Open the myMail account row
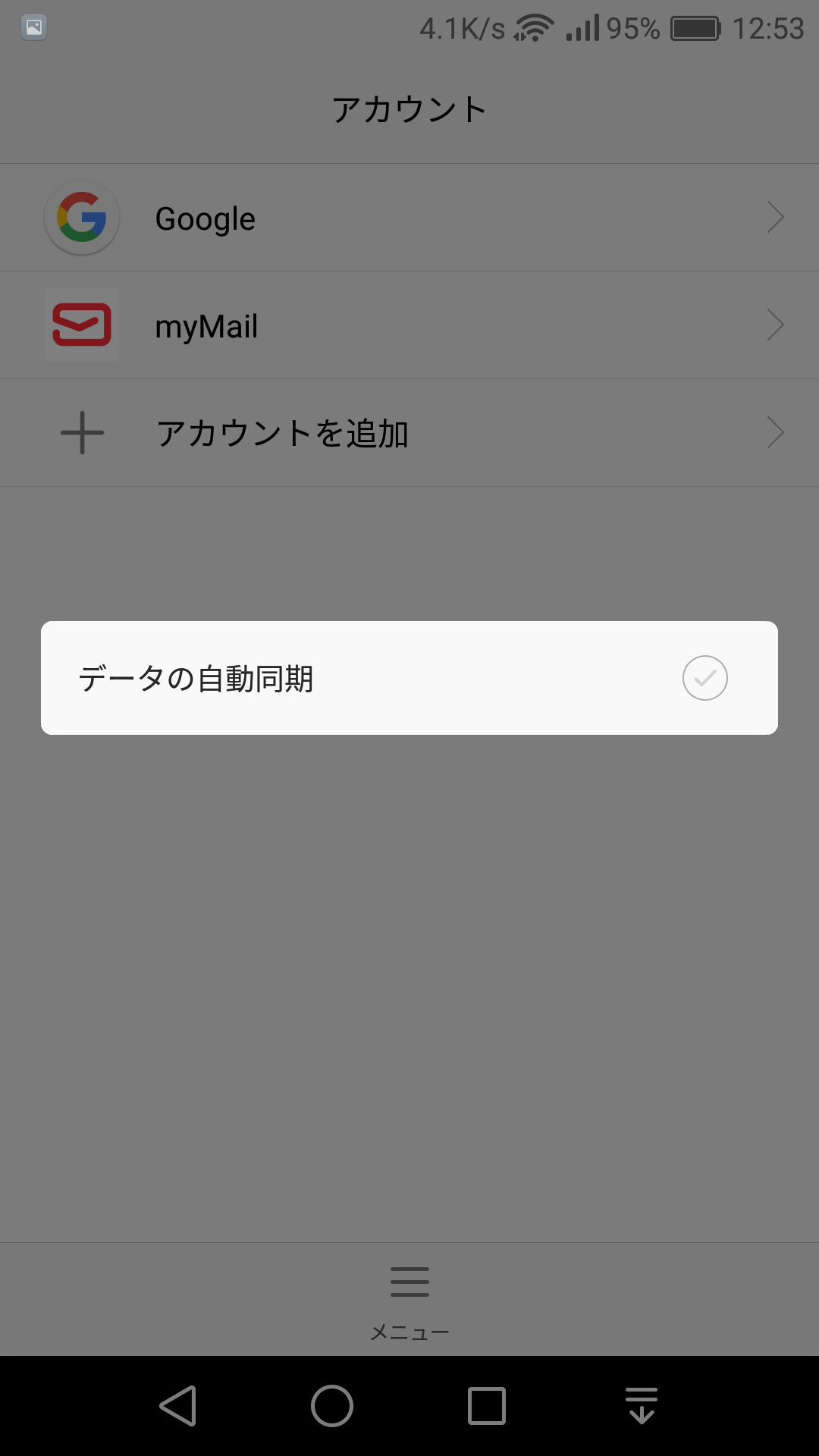 (x=409, y=326)
